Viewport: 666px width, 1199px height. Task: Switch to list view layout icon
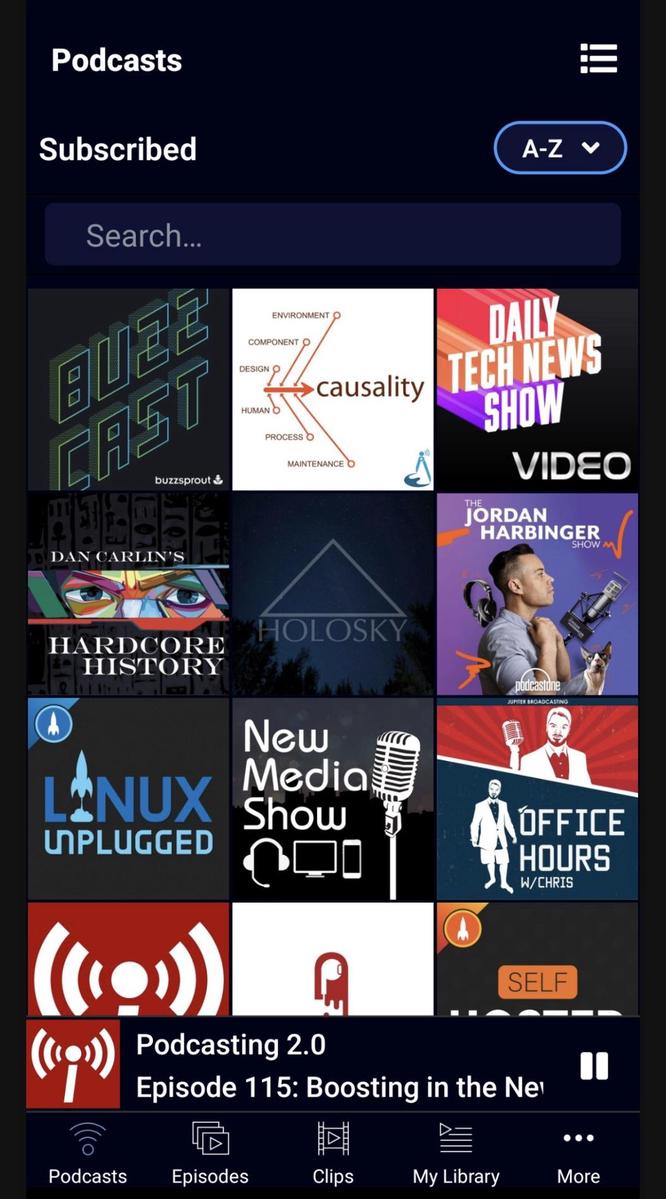[598, 59]
